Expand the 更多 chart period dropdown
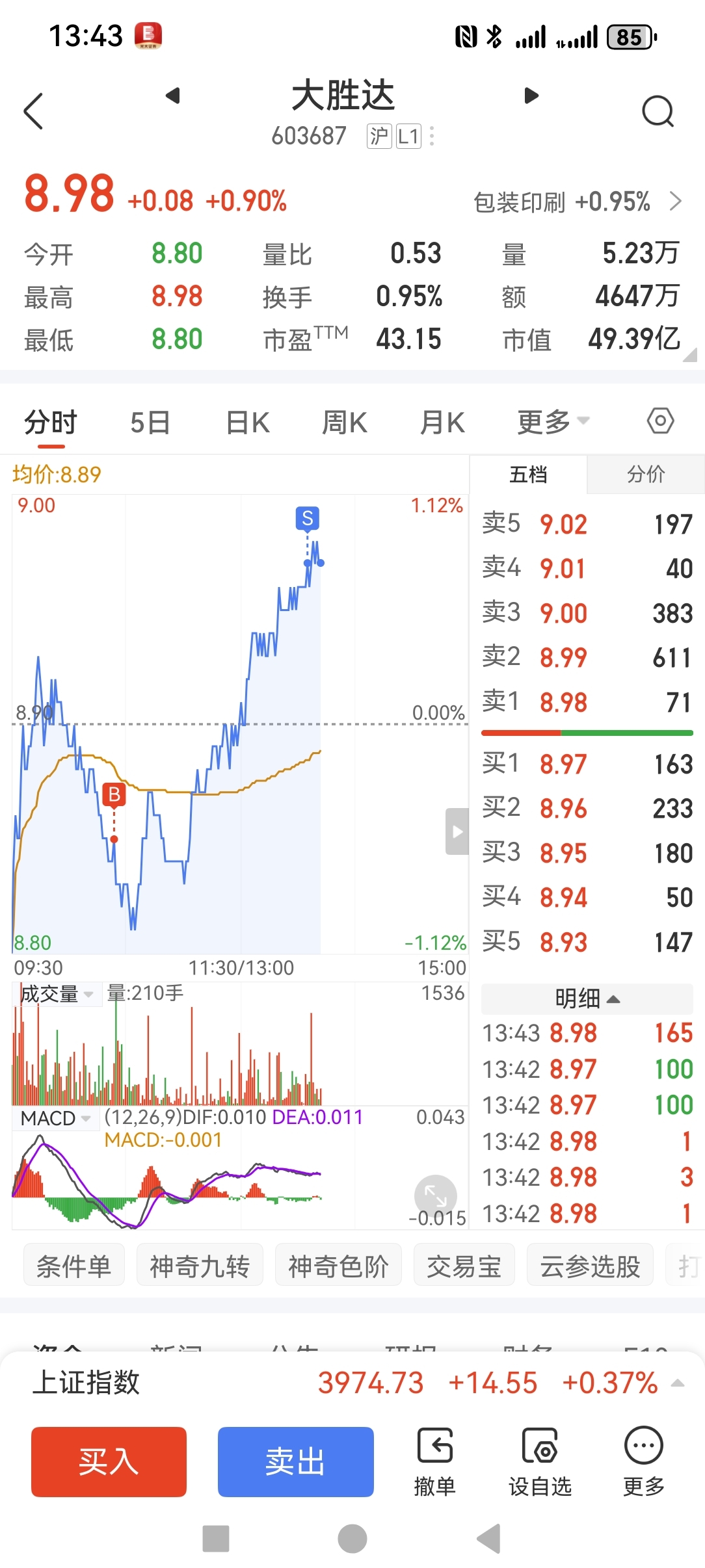The image size is (705, 1568). click(552, 423)
